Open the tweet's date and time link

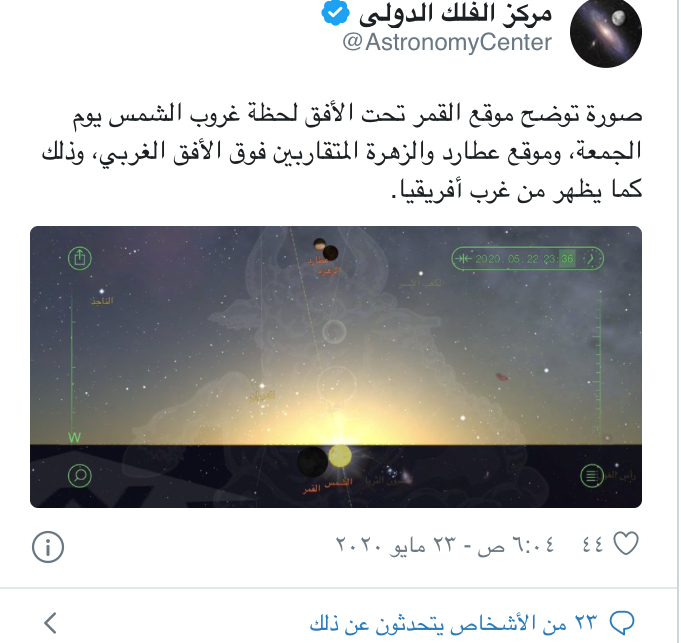tap(439, 546)
